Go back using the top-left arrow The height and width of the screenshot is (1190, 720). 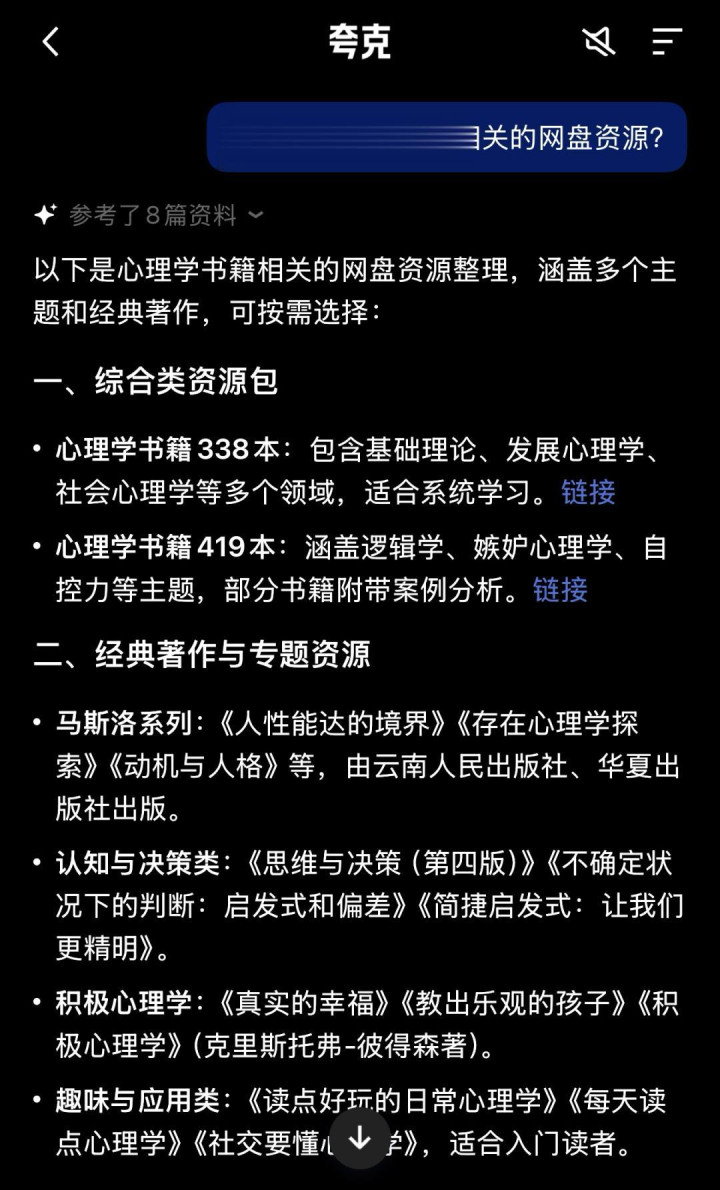[51, 42]
